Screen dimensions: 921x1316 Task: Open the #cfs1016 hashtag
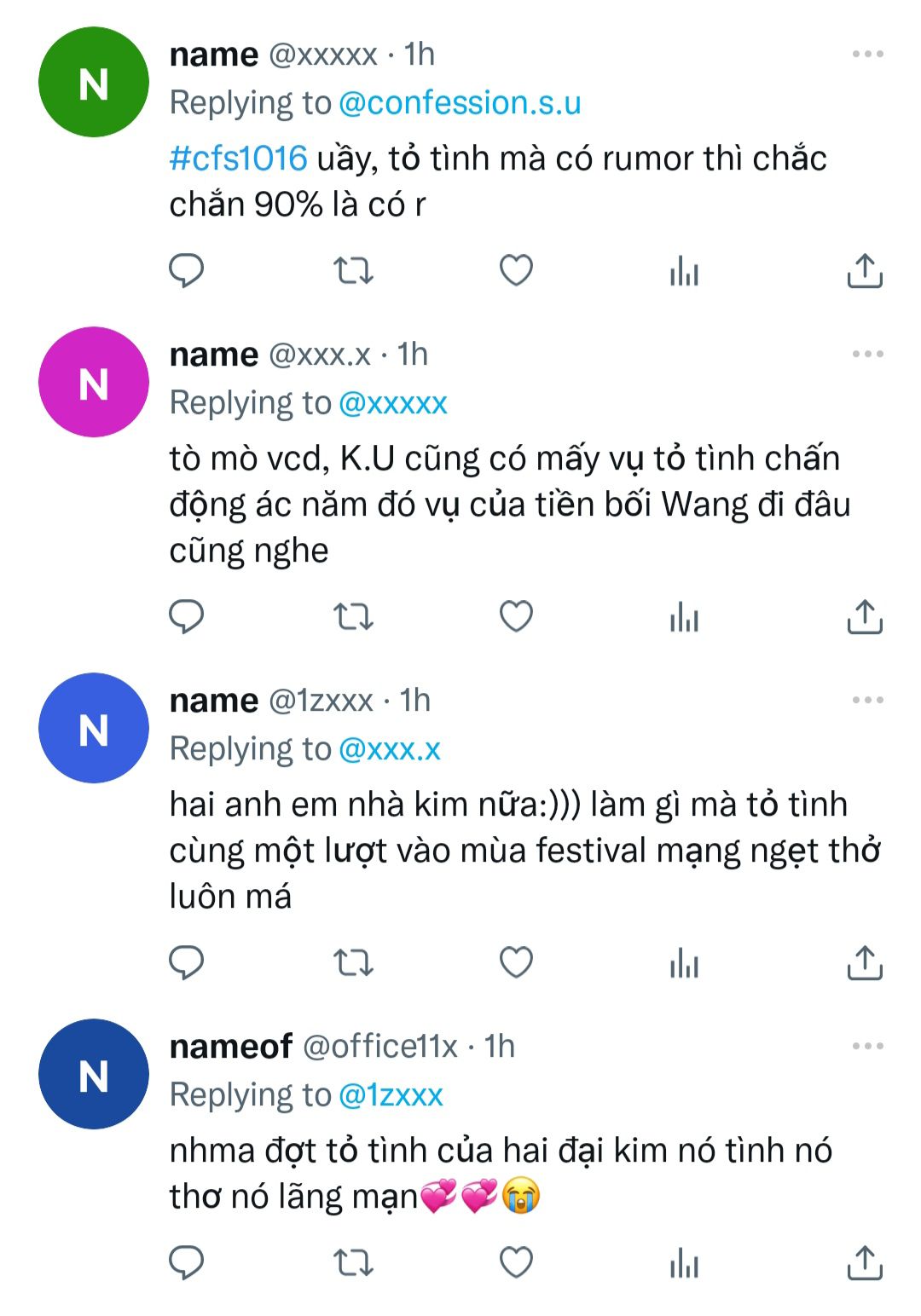(x=238, y=159)
